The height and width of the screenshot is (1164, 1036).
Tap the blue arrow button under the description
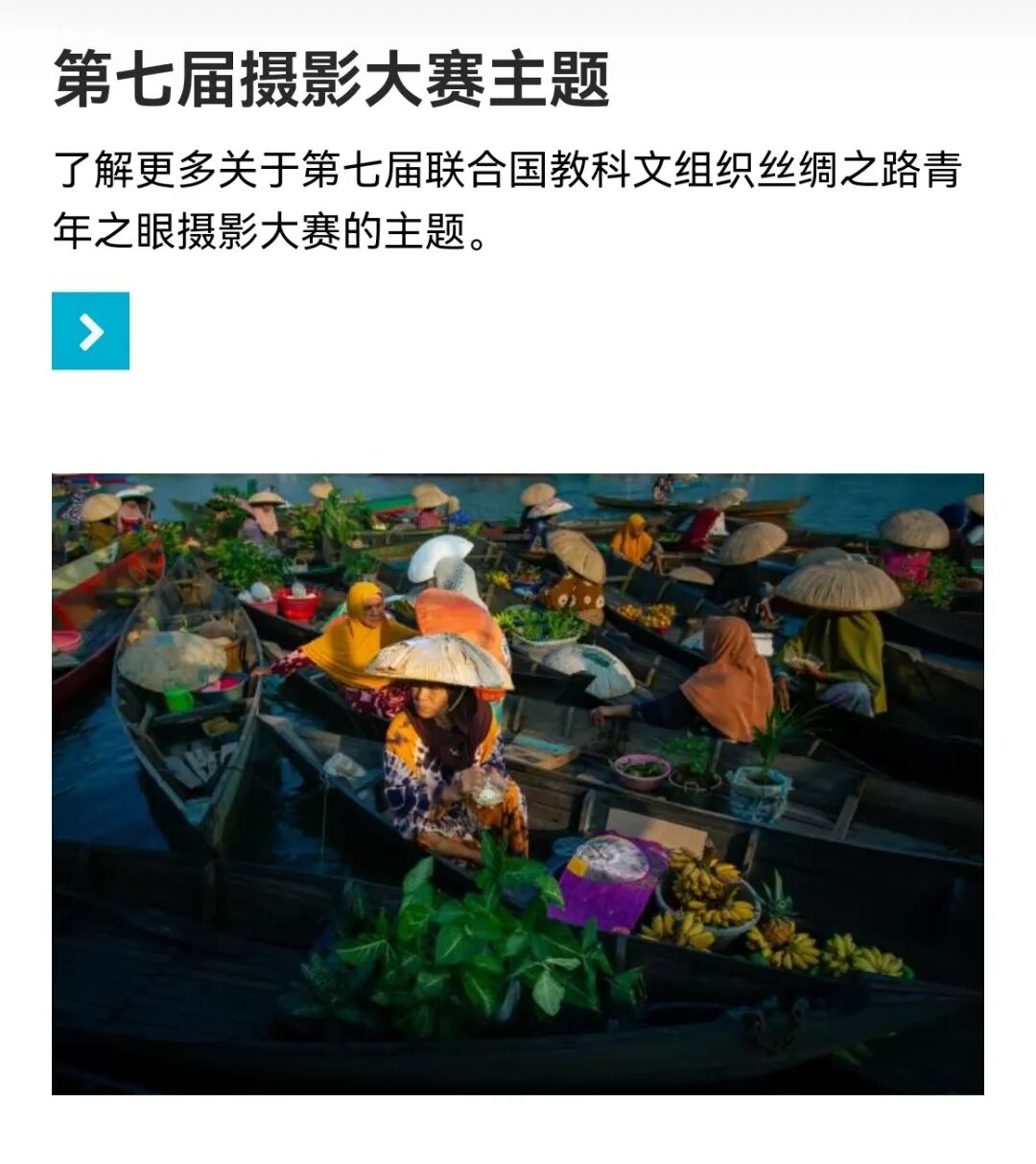[x=90, y=331]
